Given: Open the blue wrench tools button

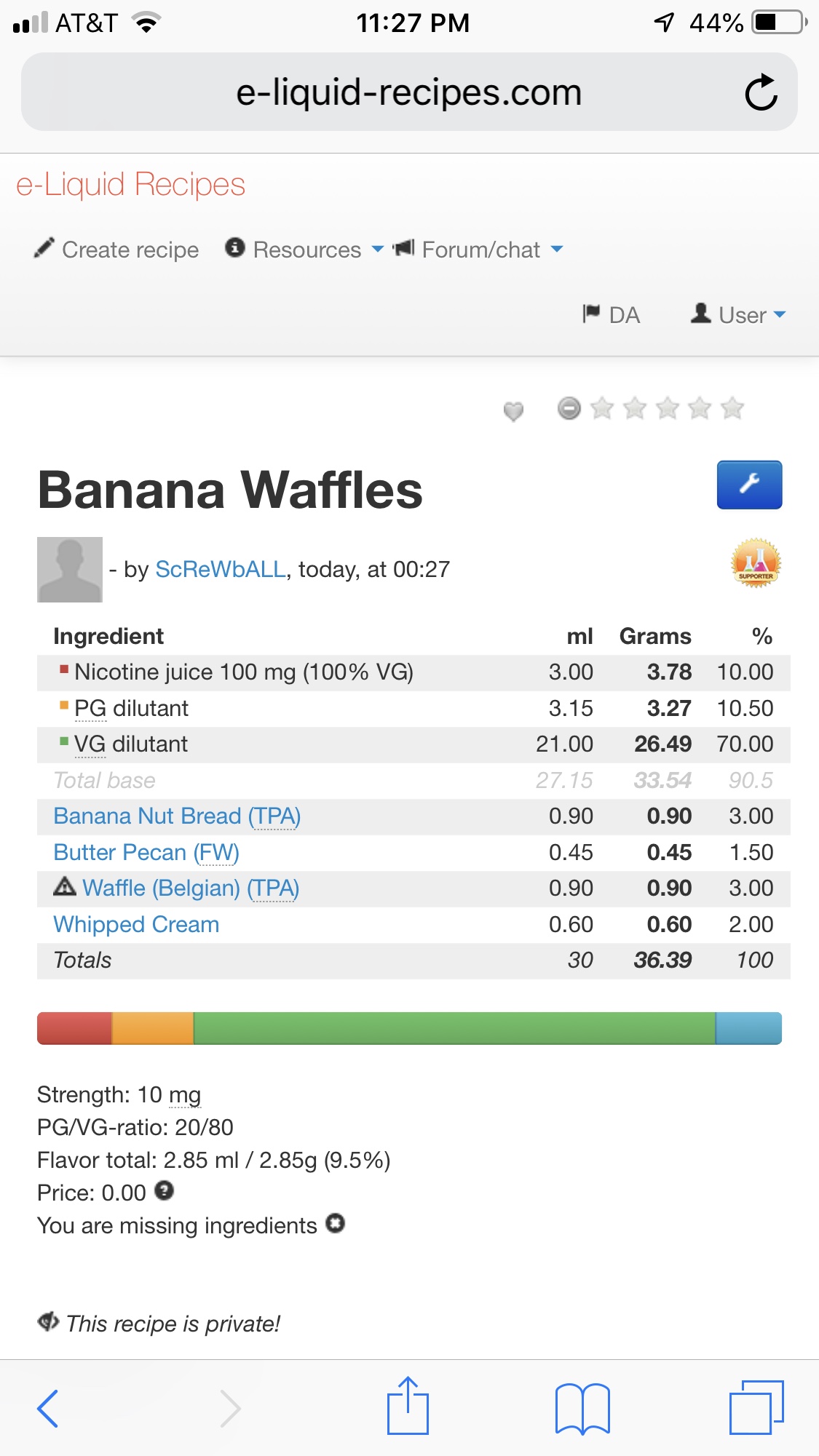Looking at the screenshot, I should click(749, 485).
